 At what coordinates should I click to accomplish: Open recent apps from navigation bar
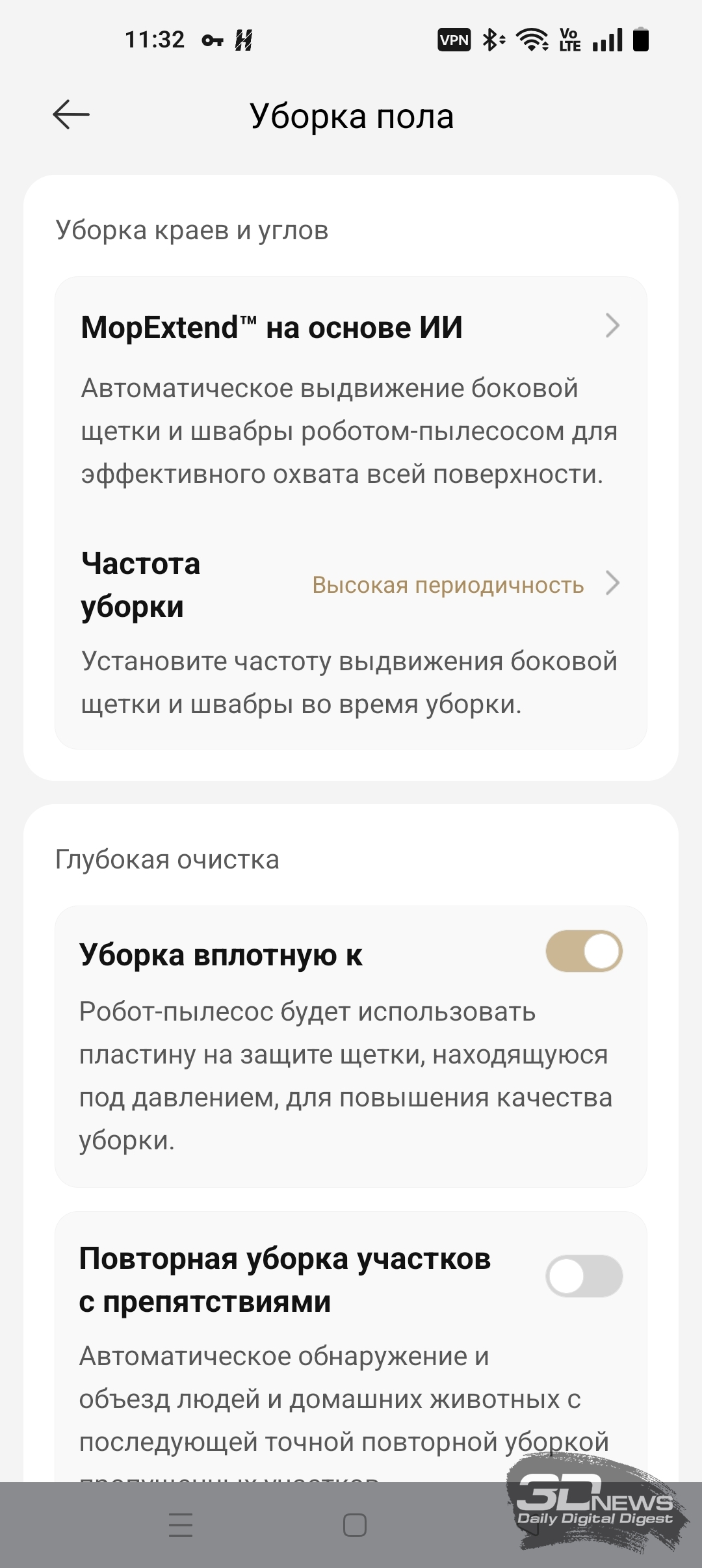click(180, 1525)
